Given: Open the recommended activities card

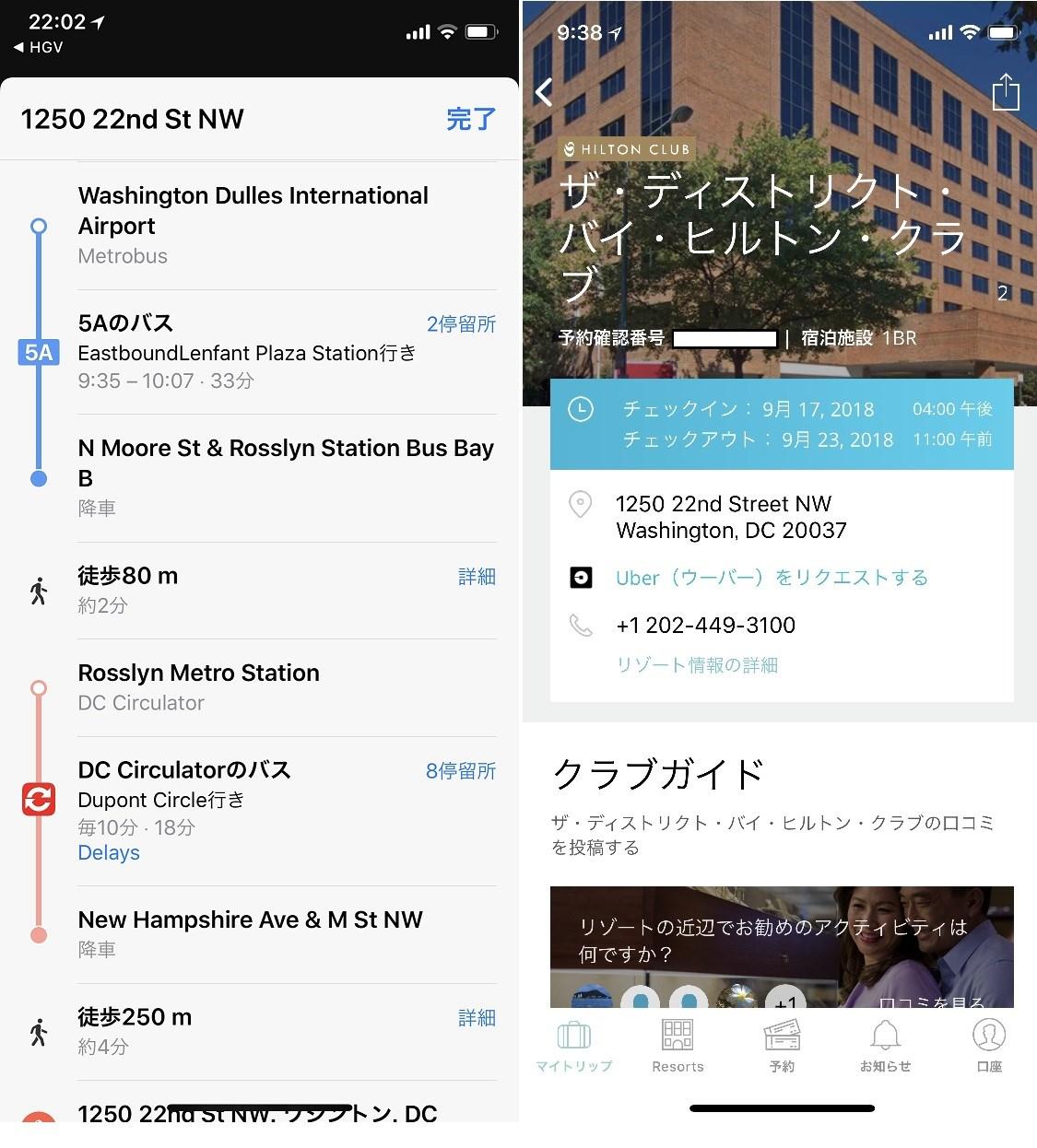Looking at the screenshot, I should (x=782, y=946).
